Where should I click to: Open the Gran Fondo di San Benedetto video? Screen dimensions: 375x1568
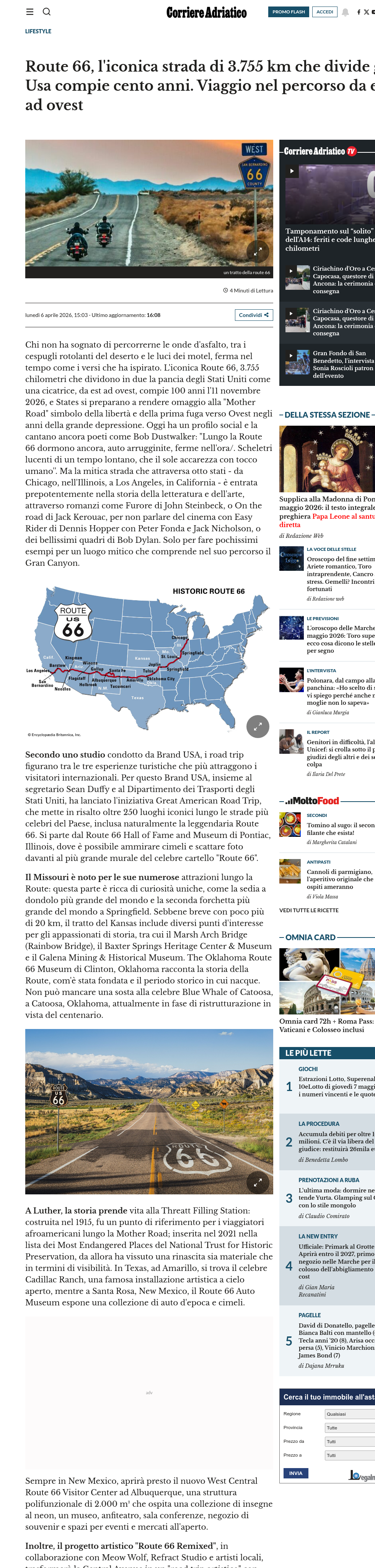(343, 364)
